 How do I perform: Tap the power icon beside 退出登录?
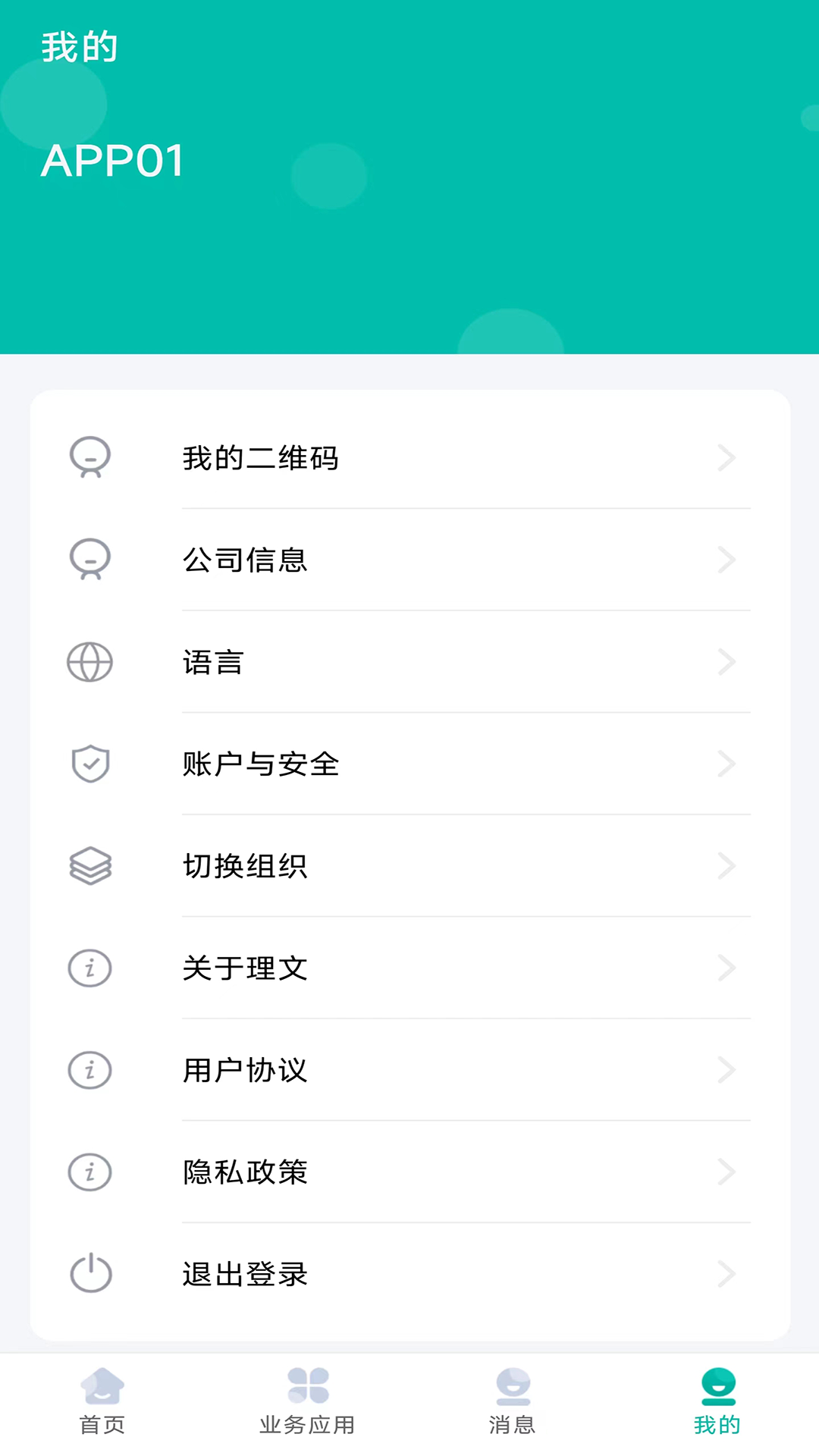point(89,1275)
